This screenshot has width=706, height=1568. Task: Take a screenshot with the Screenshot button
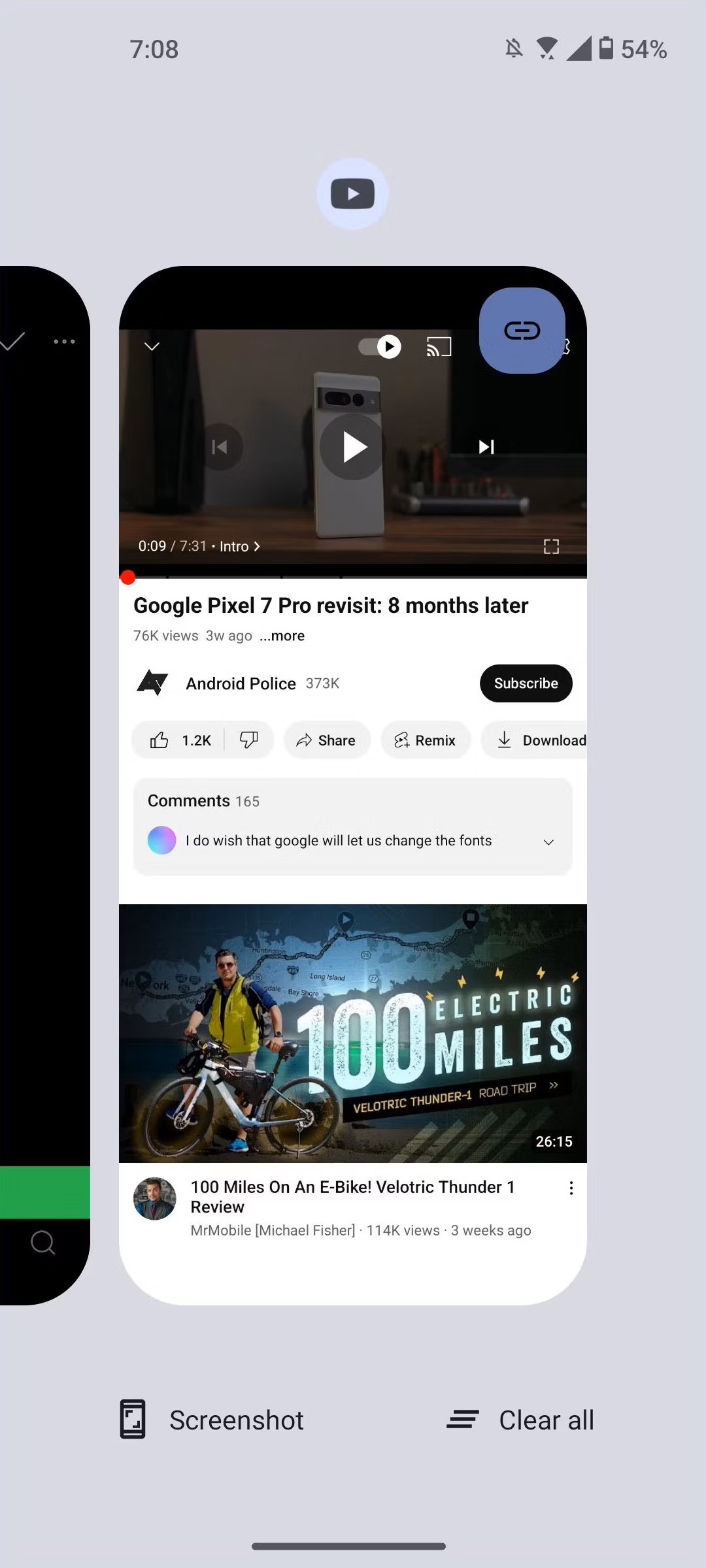[212, 1420]
